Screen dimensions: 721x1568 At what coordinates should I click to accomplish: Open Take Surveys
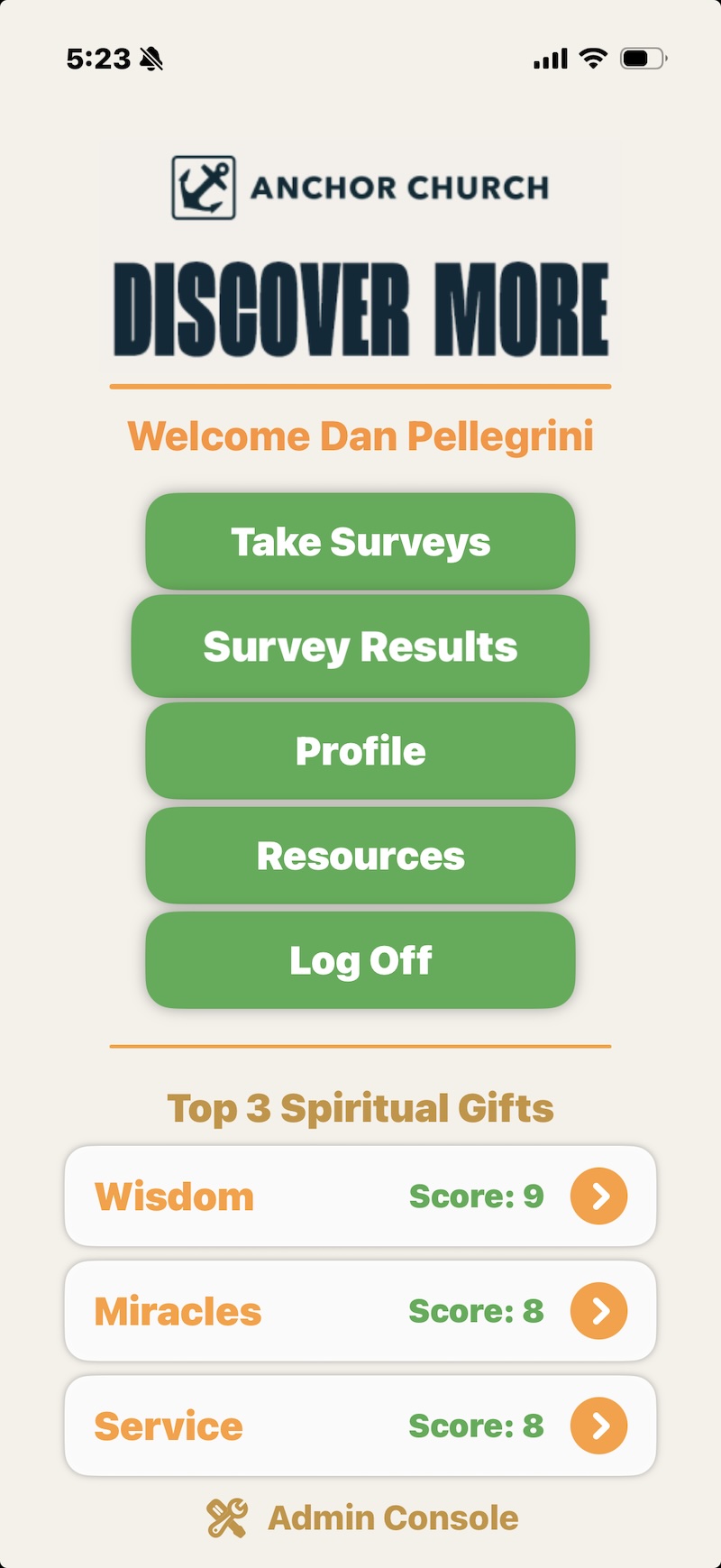click(x=360, y=542)
